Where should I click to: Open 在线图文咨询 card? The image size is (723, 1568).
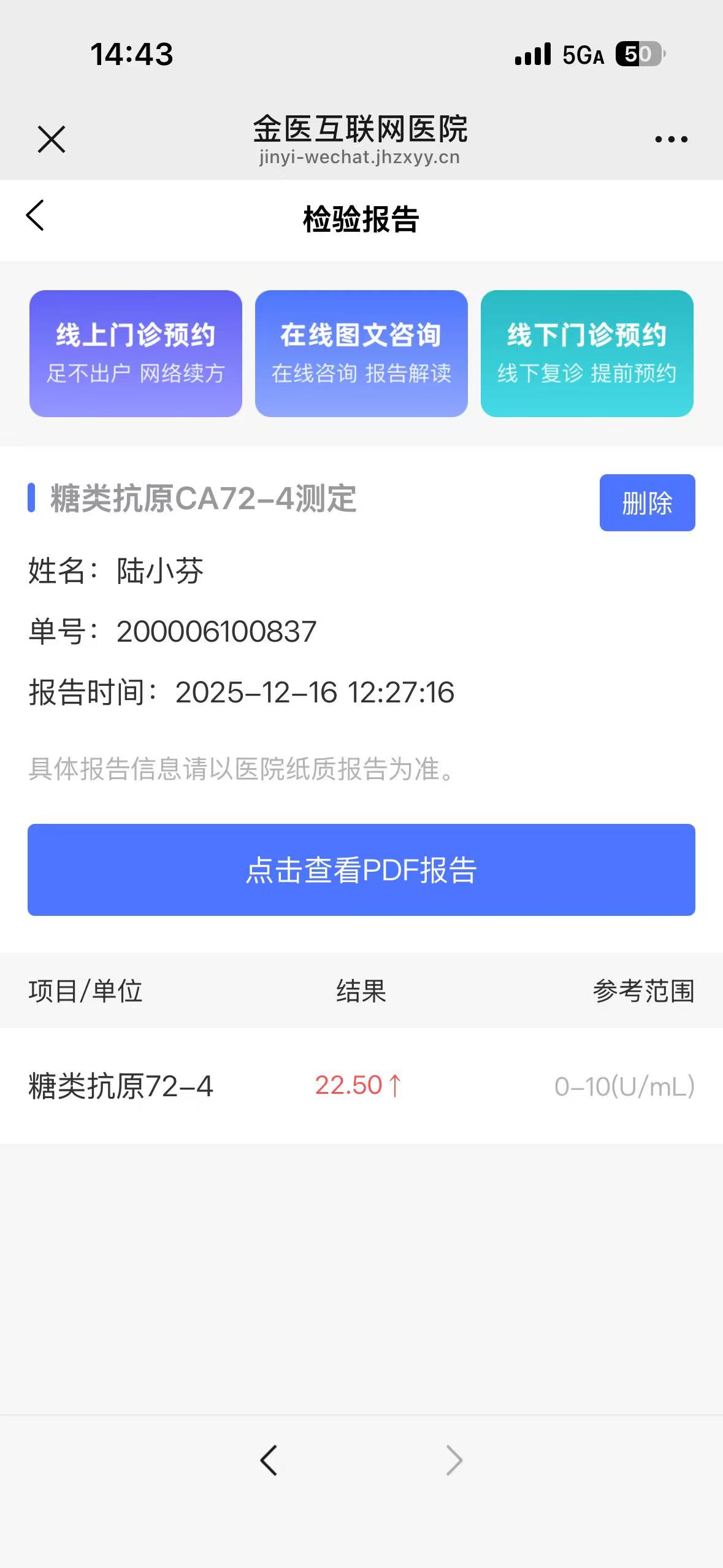(361, 353)
